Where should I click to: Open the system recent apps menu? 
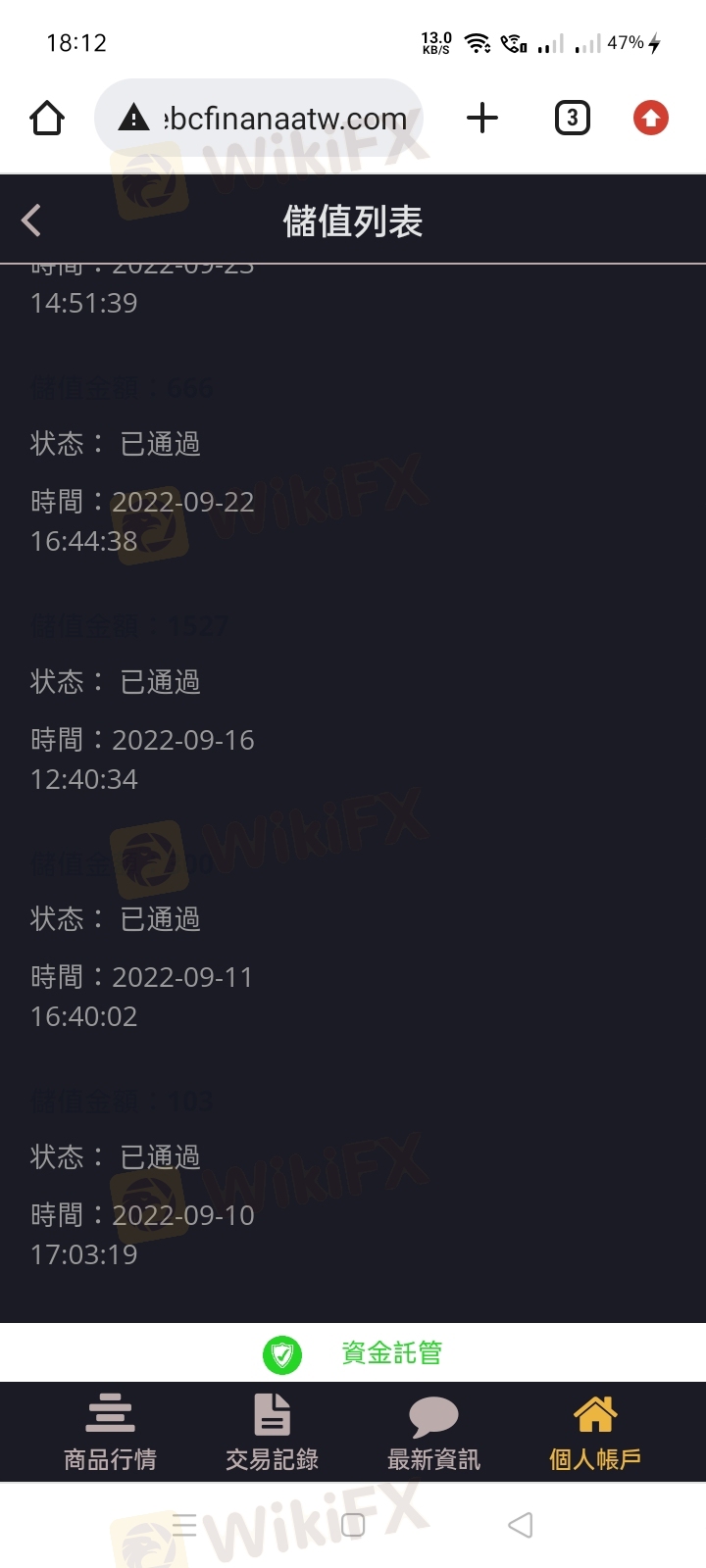coord(184,1525)
